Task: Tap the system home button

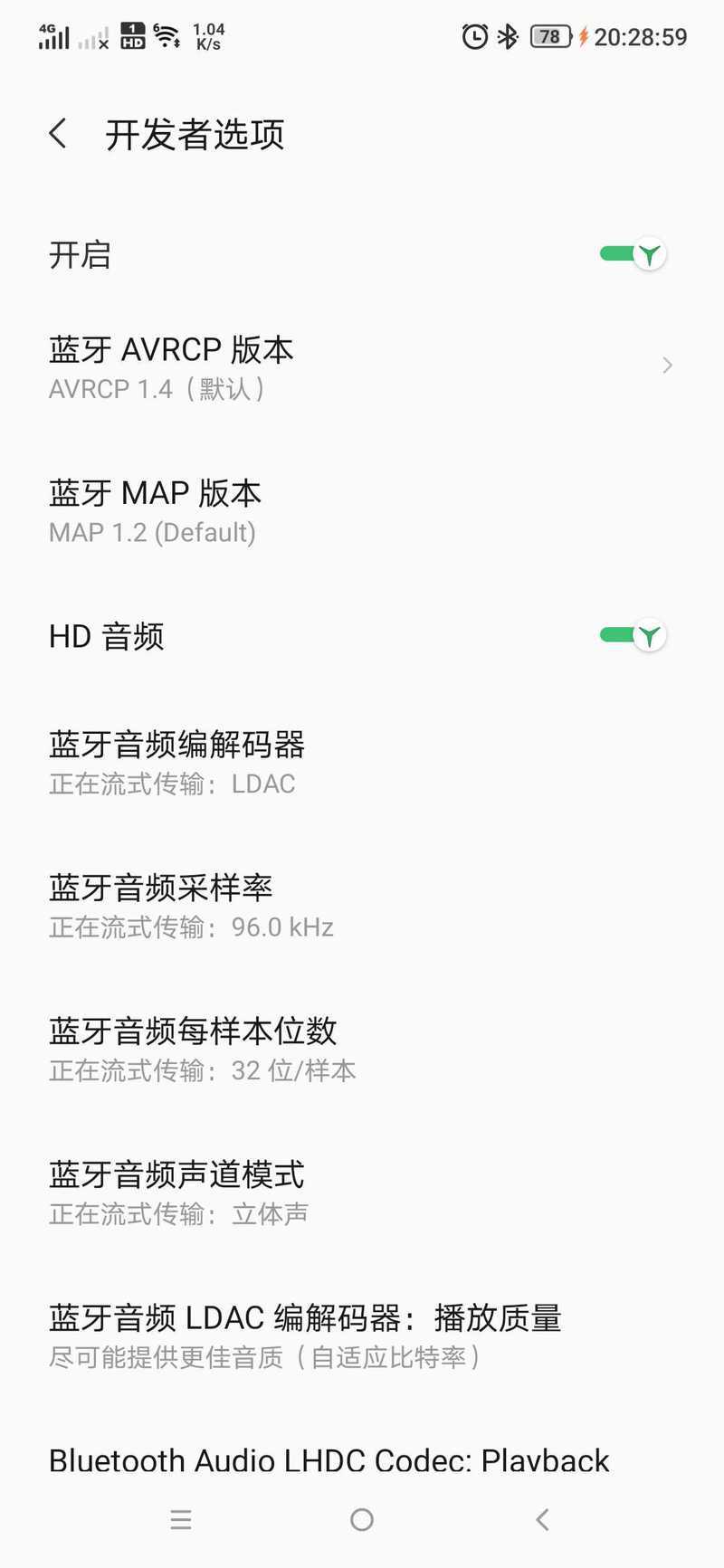Action: click(362, 1520)
